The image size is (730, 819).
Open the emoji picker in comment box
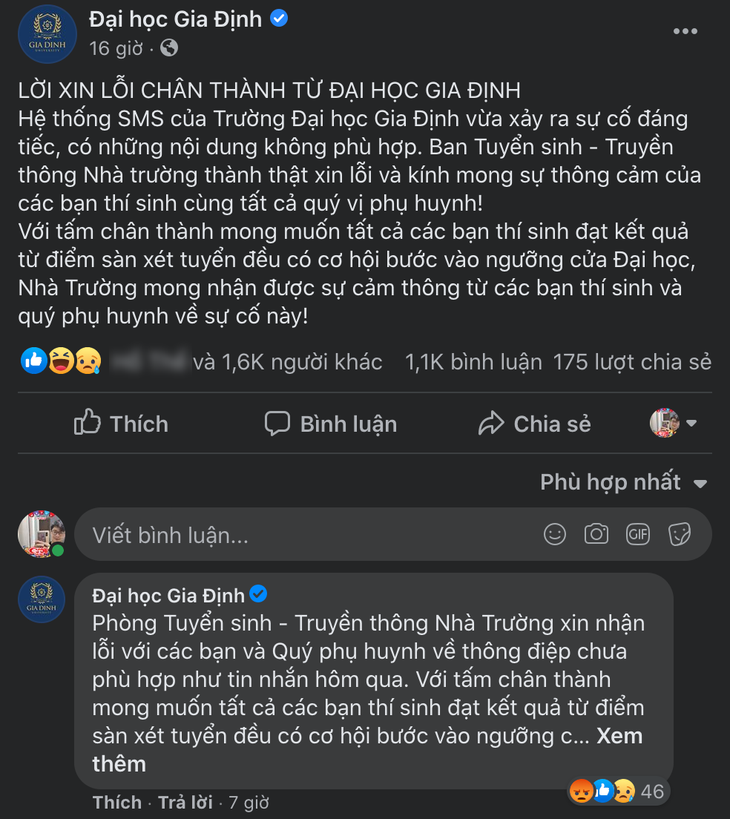(555, 534)
